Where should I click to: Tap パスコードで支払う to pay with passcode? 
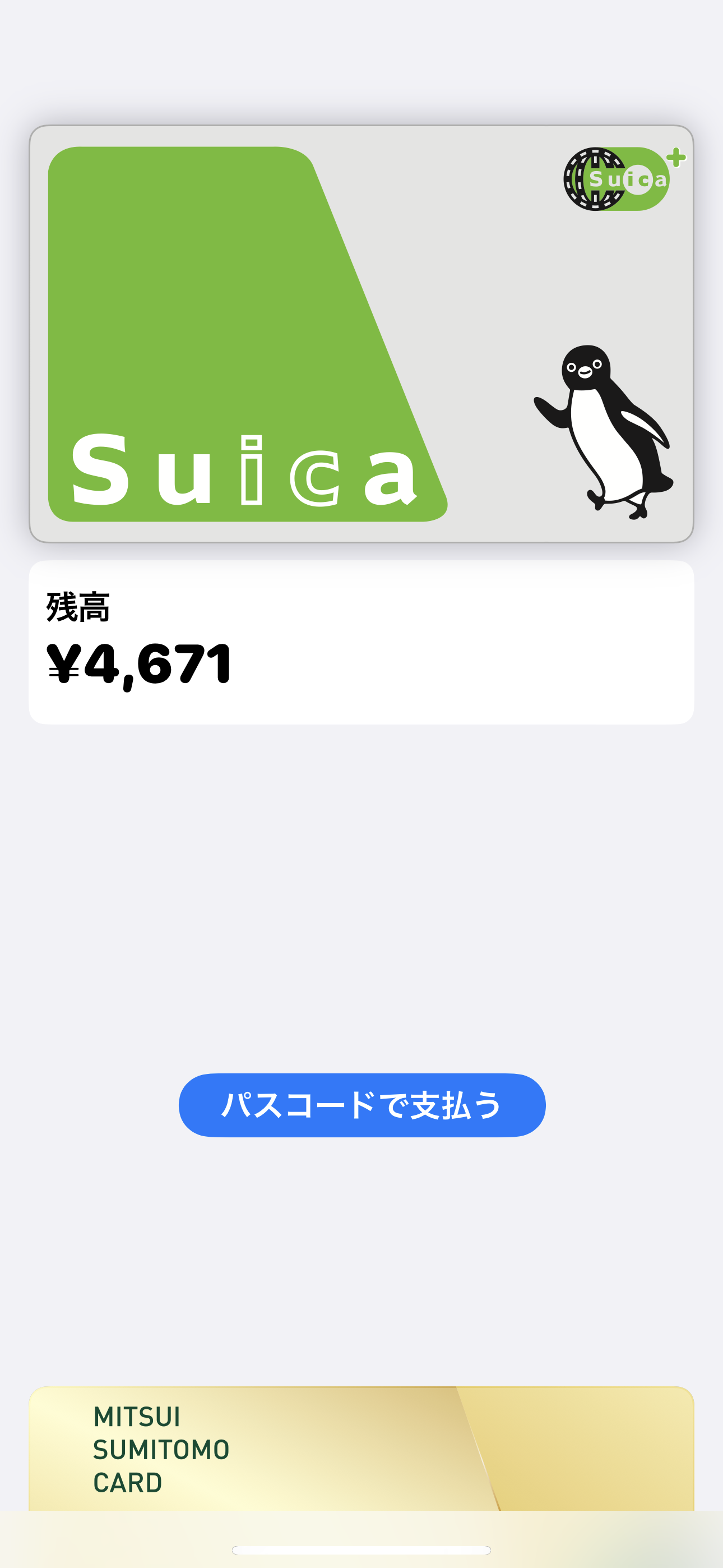click(361, 1105)
